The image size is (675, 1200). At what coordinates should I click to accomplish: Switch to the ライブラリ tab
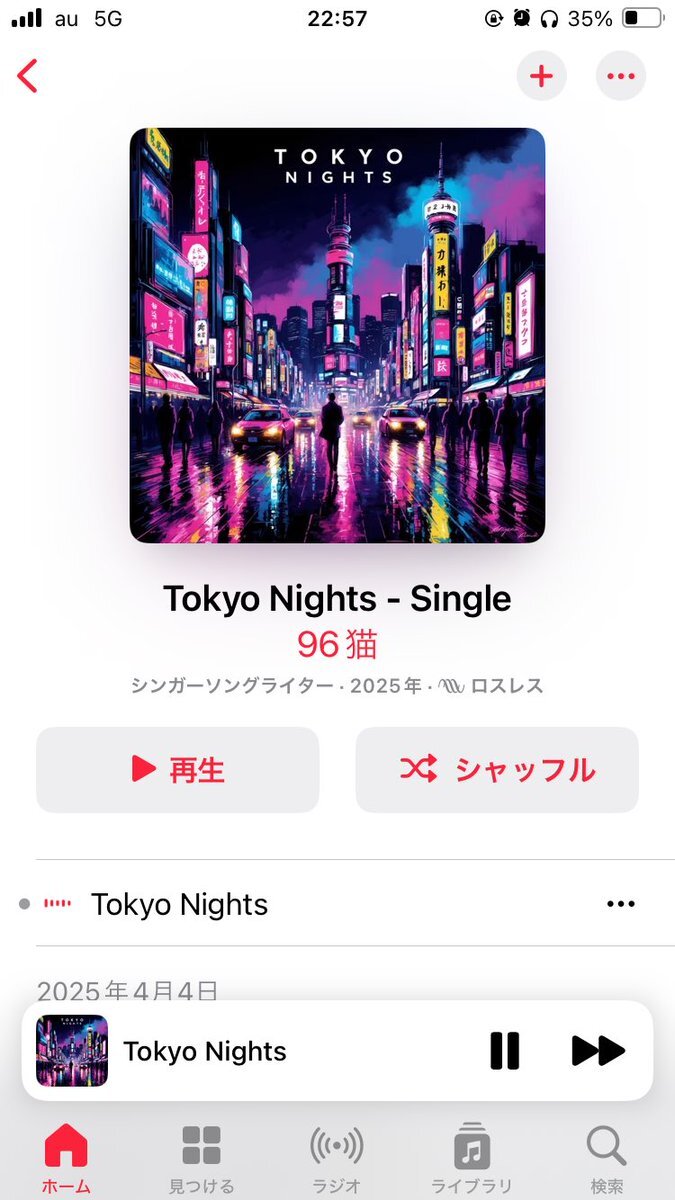[x=471, y=1158]
